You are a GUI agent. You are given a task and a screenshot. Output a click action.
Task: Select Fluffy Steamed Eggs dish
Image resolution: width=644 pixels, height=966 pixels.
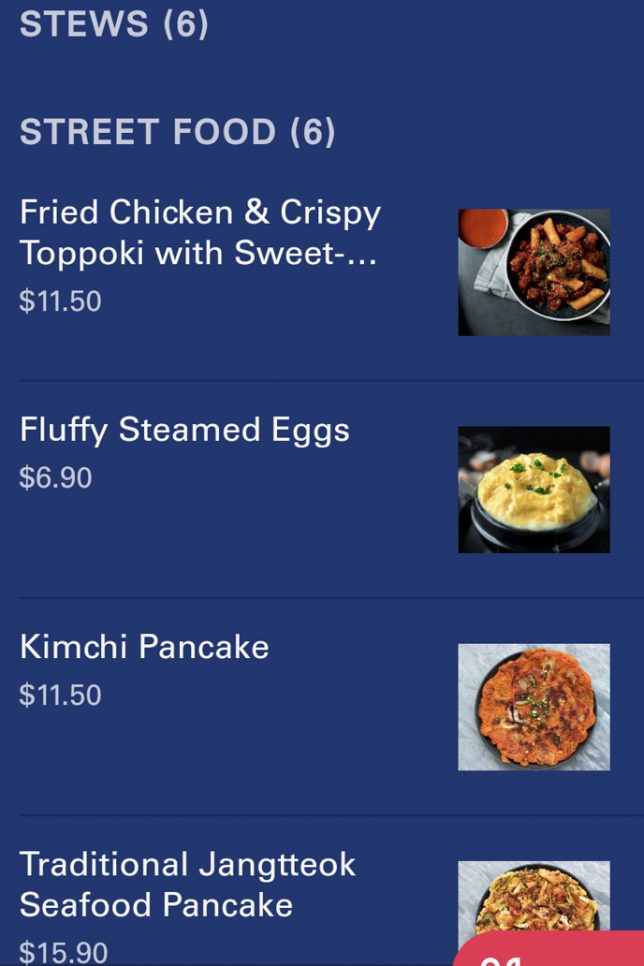(185, 431)
